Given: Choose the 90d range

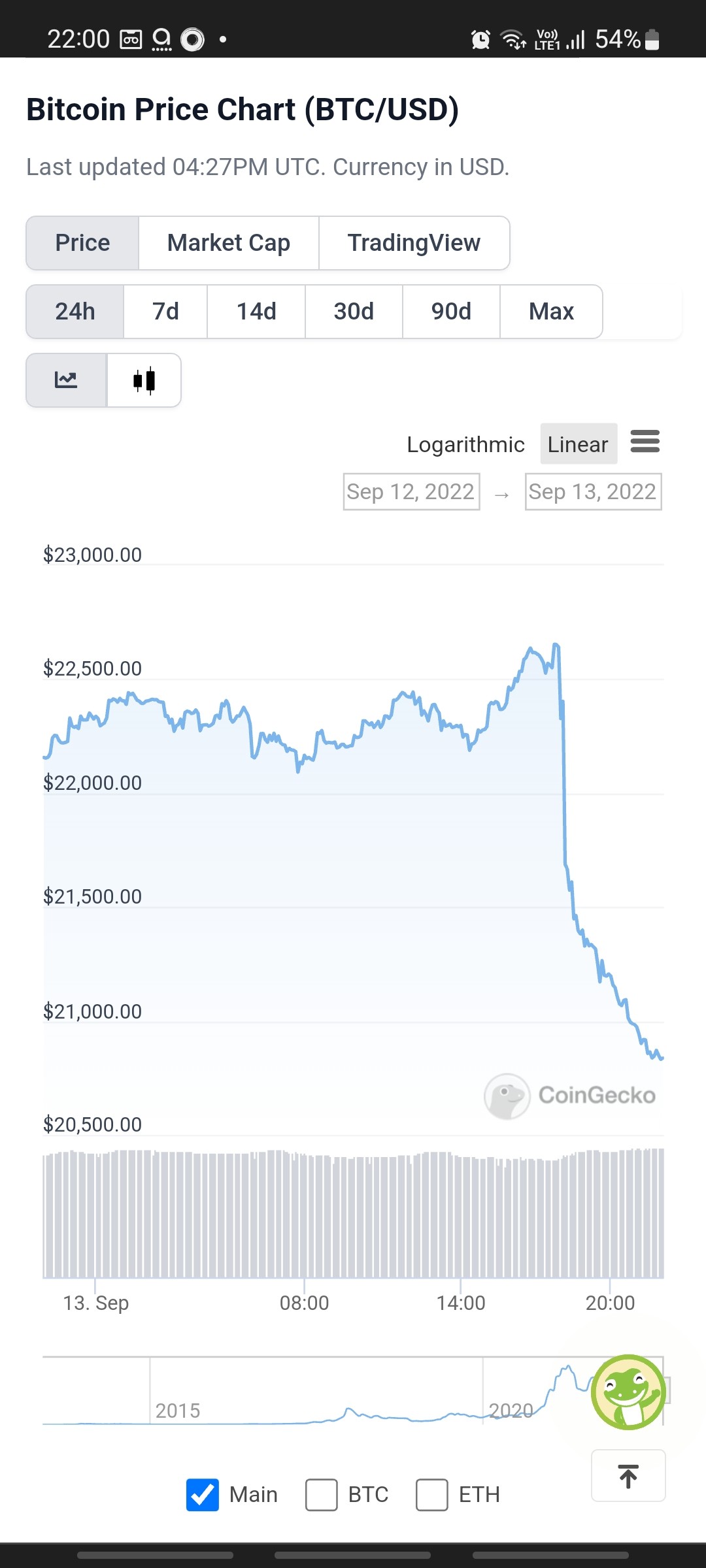Looking at the screenshot, I should coord(451,312).
